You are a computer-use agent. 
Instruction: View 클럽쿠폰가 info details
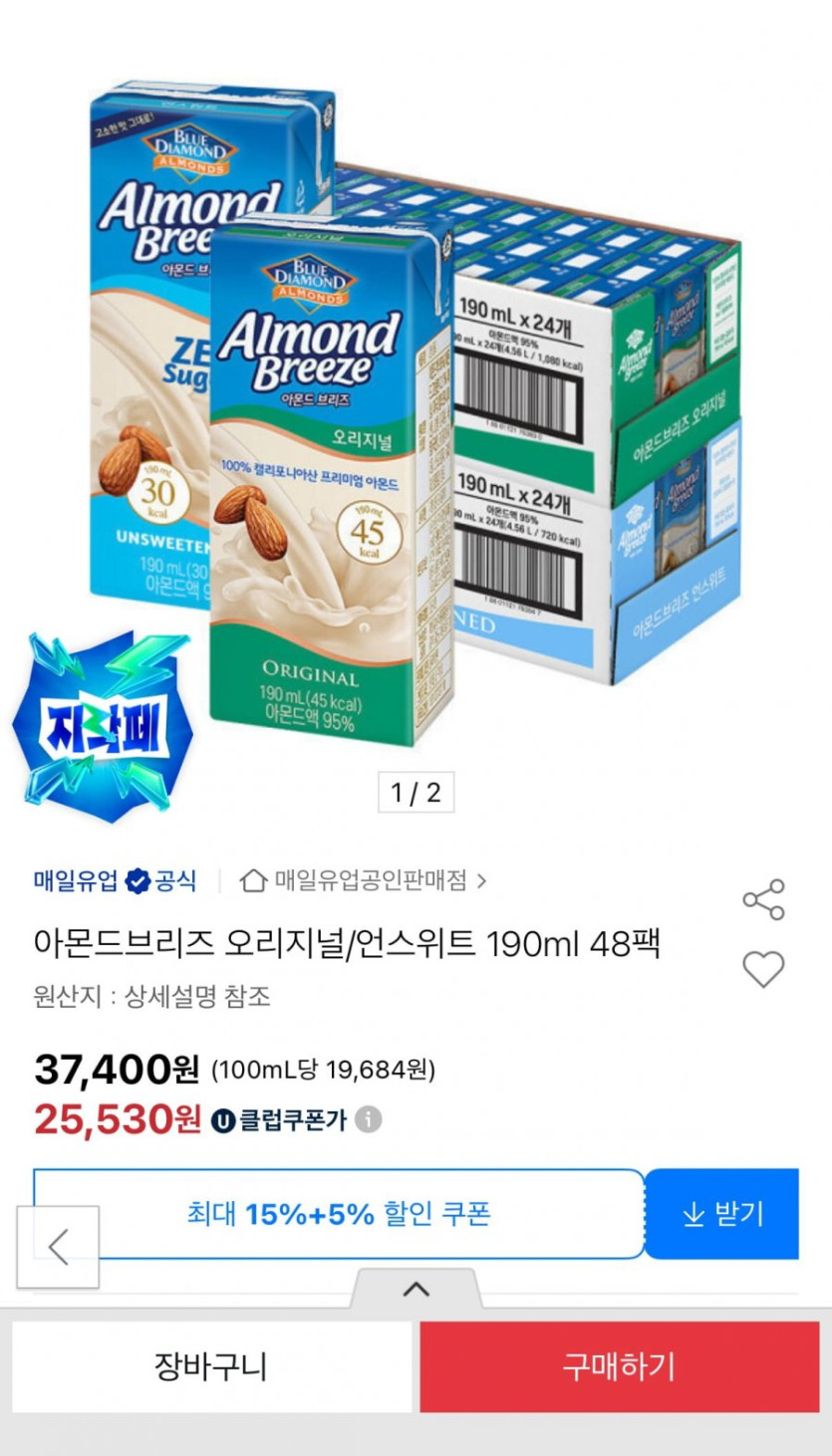coord(369,1119)
